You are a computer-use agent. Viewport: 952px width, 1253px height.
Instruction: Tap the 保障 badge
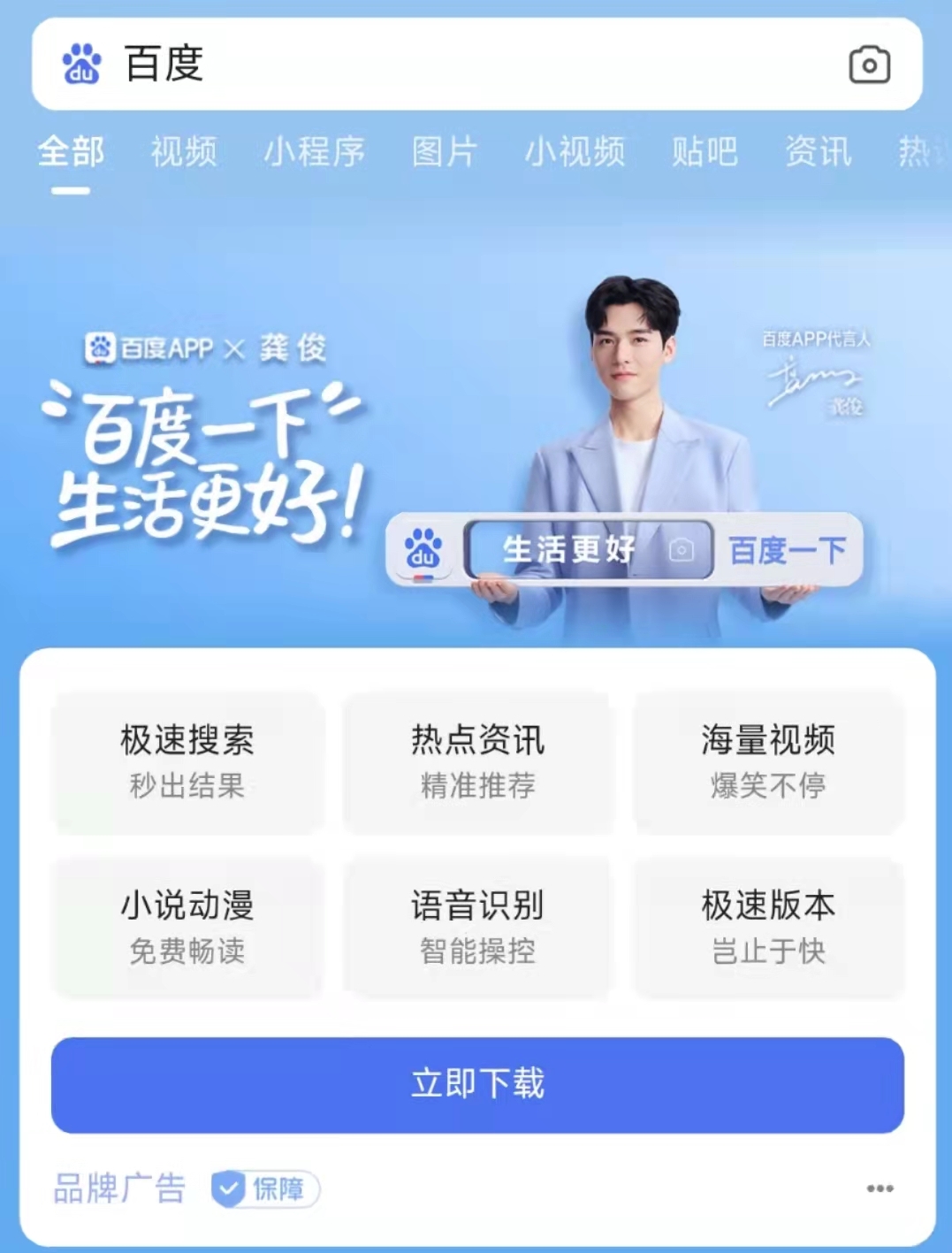click(x=265, y=1188)
